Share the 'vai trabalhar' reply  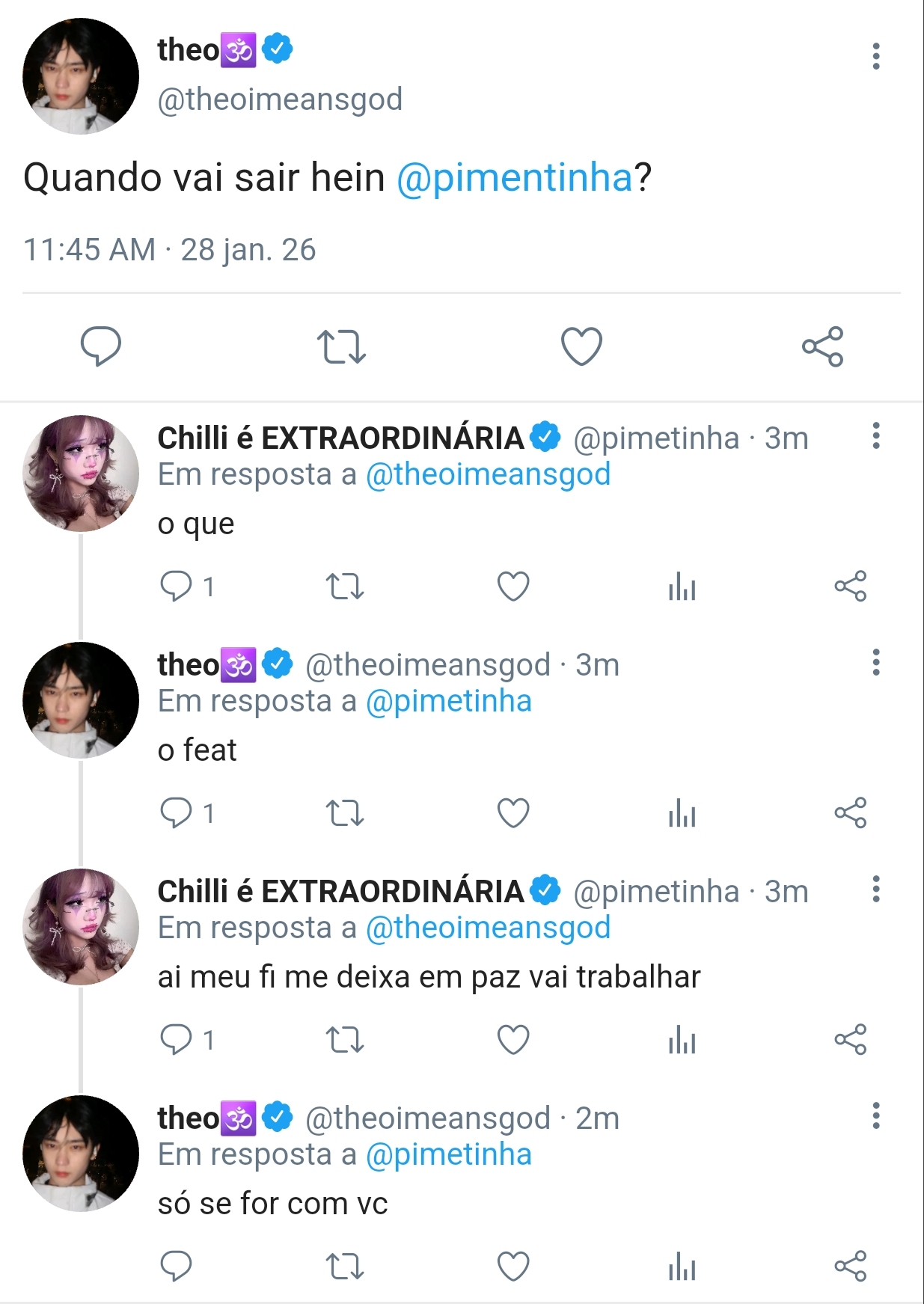point(850,1040)
